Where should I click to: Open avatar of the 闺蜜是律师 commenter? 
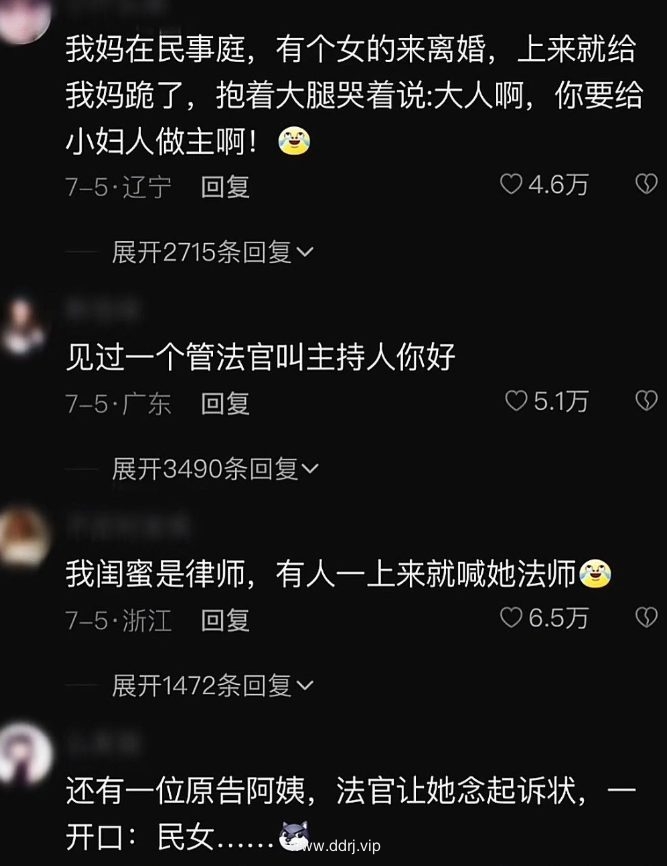click(x=23, y=537)
